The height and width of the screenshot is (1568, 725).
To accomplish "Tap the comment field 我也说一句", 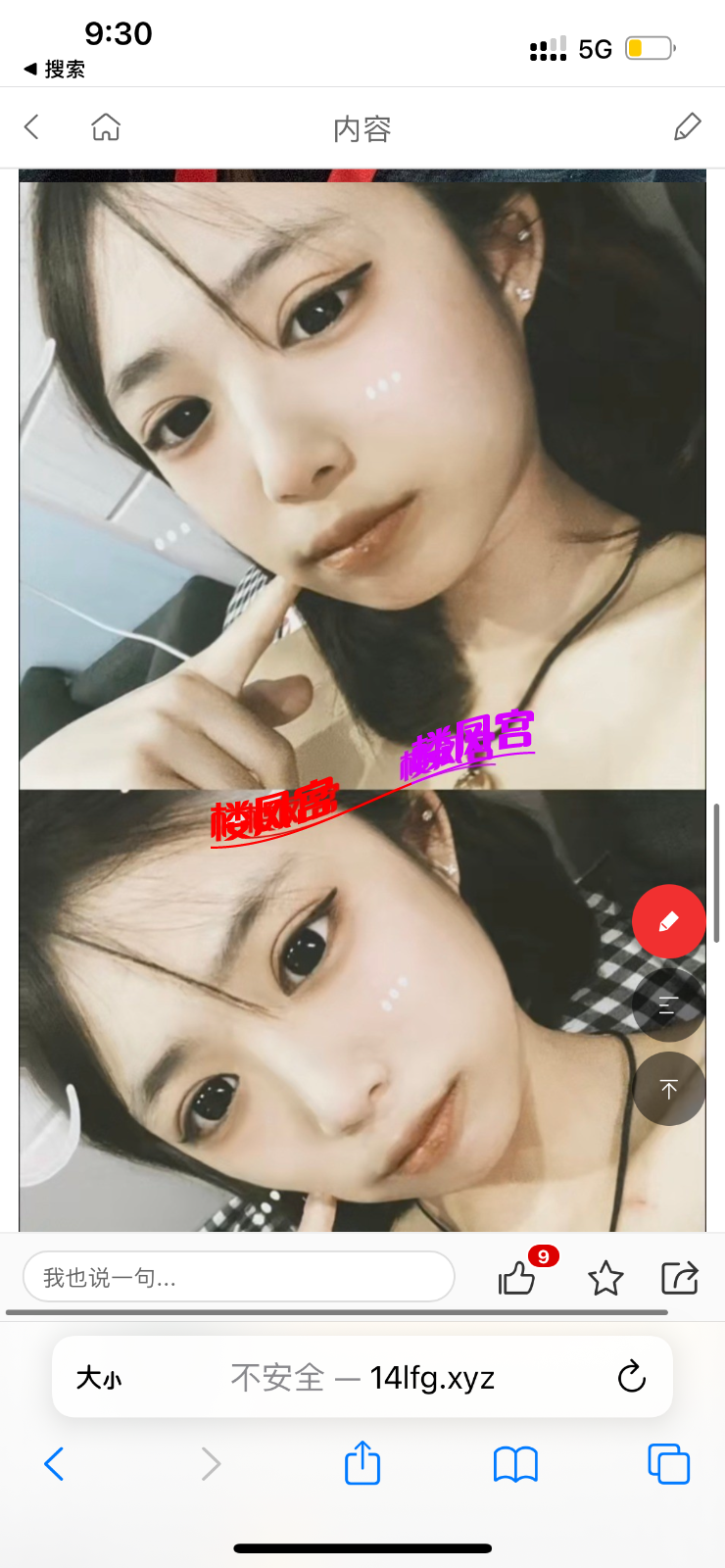I will pyautogui.click(x=238, y=1277).
